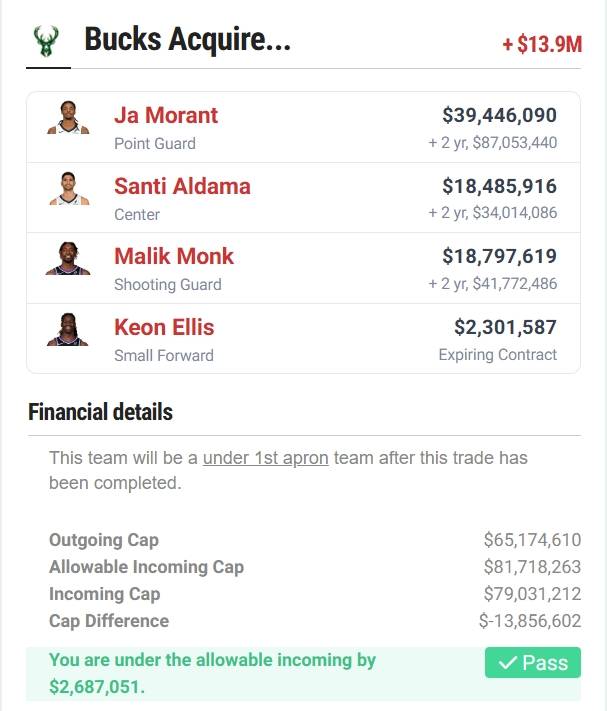This screenshot has width=607, height=711.
Task: Select Keon Ellis's name link
Action: [164, 328]
